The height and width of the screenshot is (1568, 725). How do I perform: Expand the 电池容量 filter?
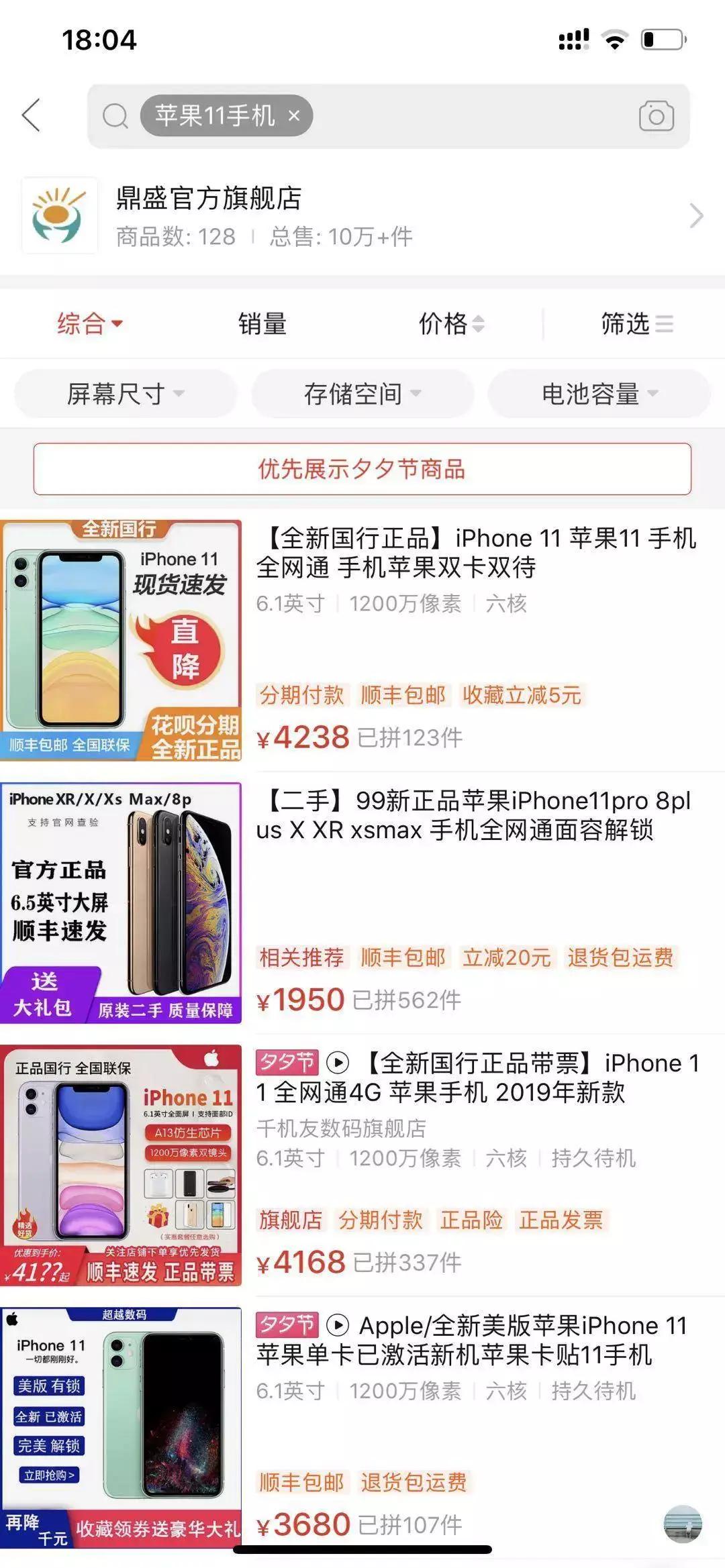[x=599, y=394]
